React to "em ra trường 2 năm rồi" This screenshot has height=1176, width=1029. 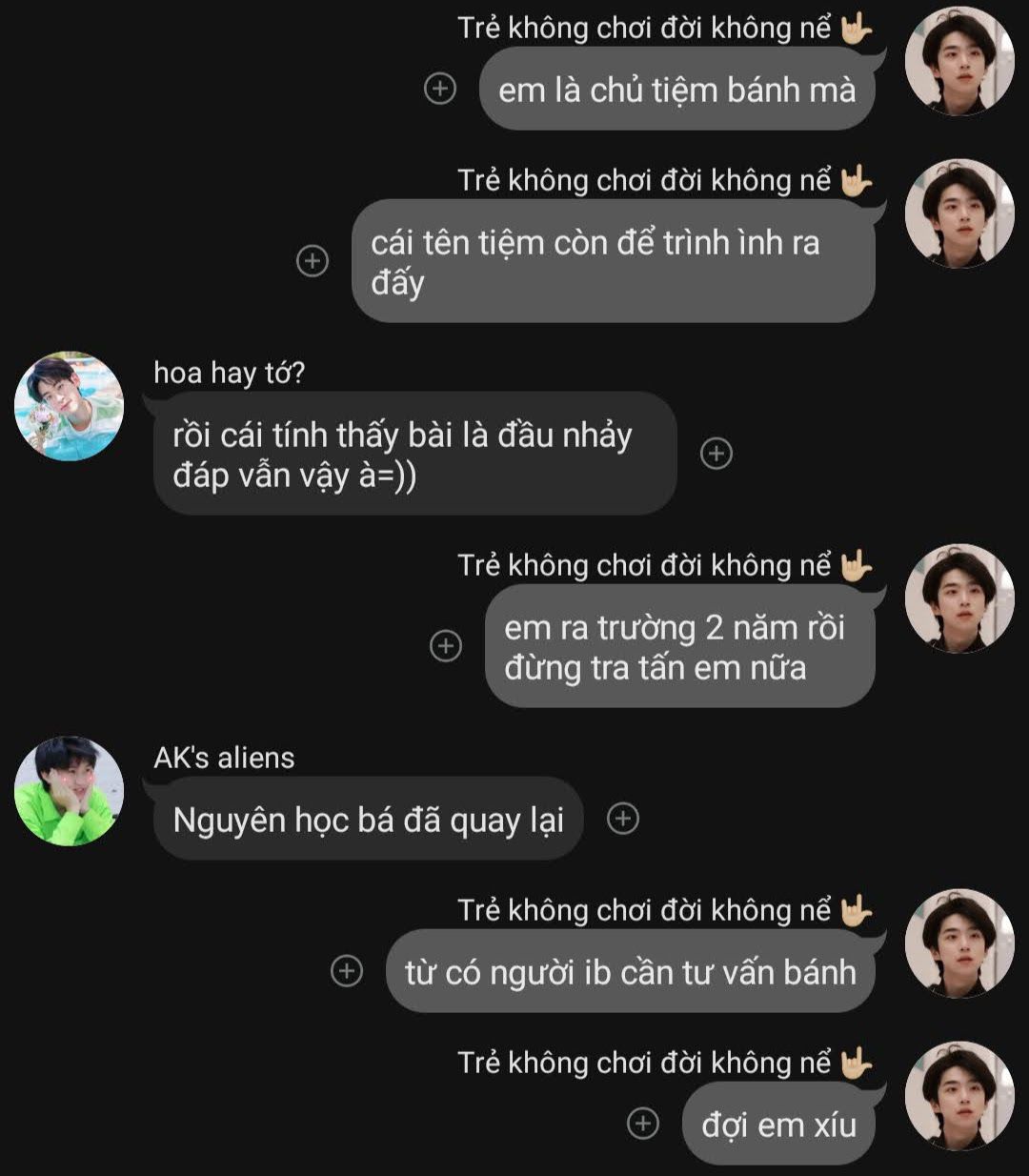[x=445, y=645]
